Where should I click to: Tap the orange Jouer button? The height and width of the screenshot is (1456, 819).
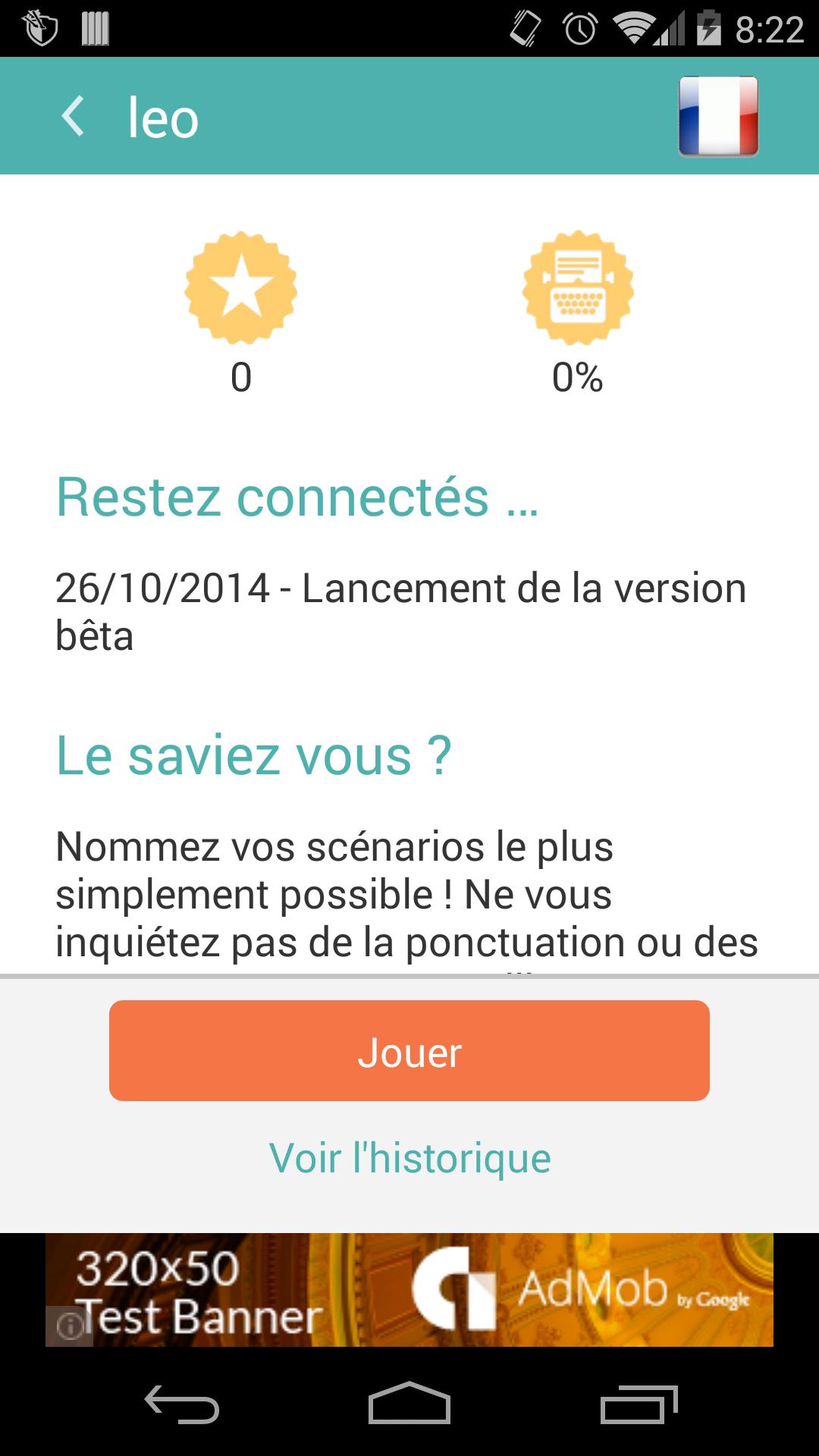click(409, 1050)
